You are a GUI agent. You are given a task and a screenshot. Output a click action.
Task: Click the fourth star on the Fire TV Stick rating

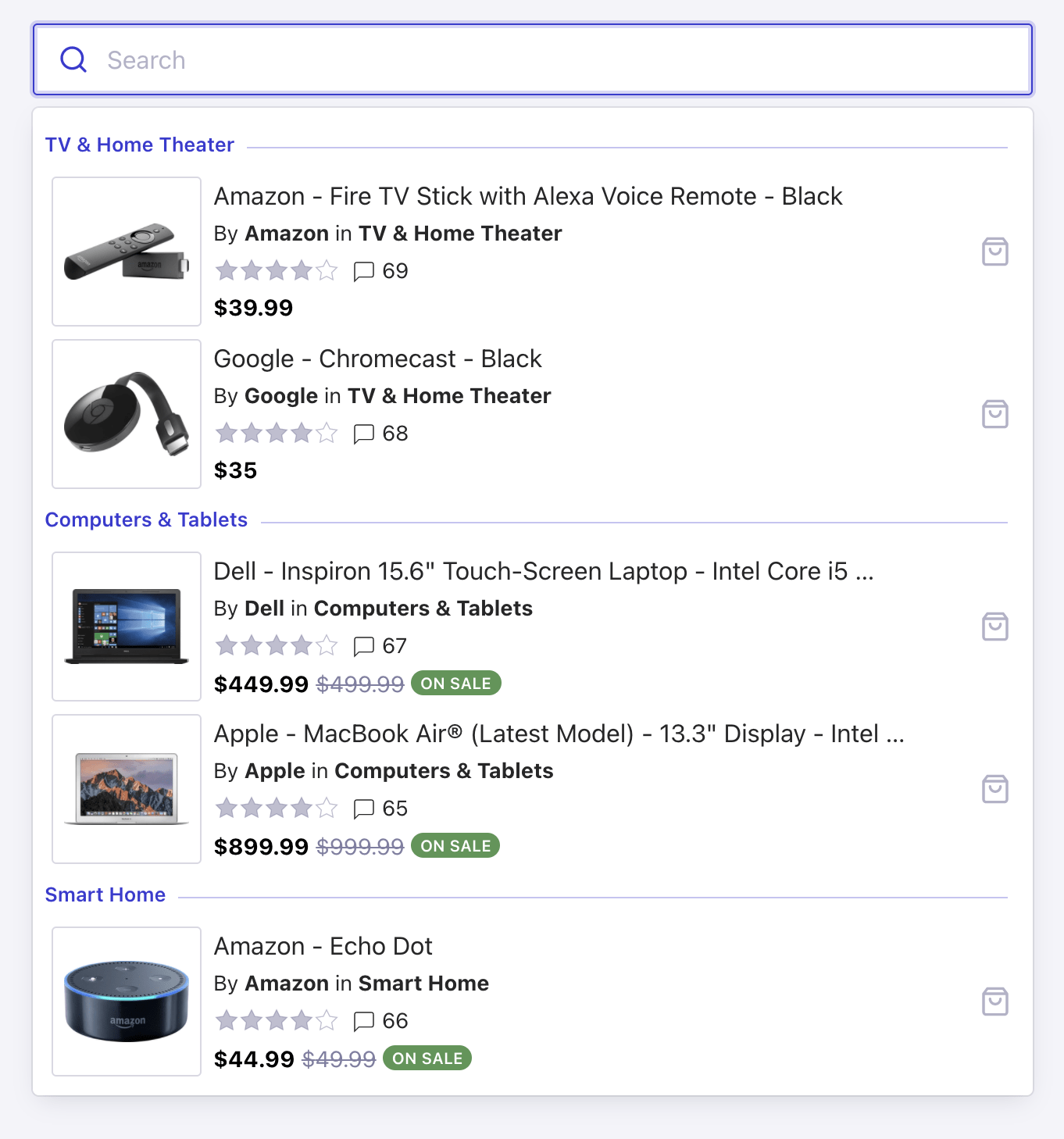[x=302, y=270]
